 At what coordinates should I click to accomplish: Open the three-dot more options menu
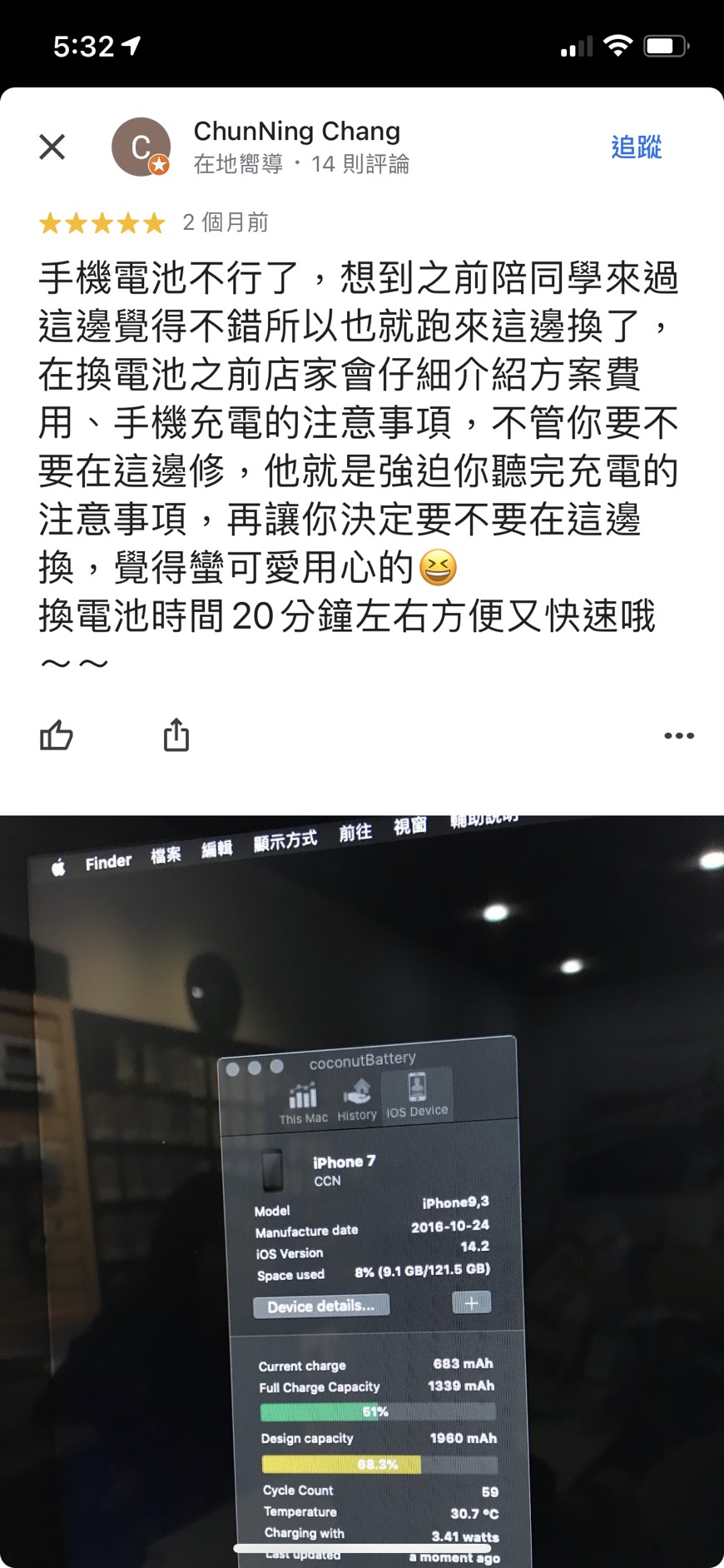point(679,735)
